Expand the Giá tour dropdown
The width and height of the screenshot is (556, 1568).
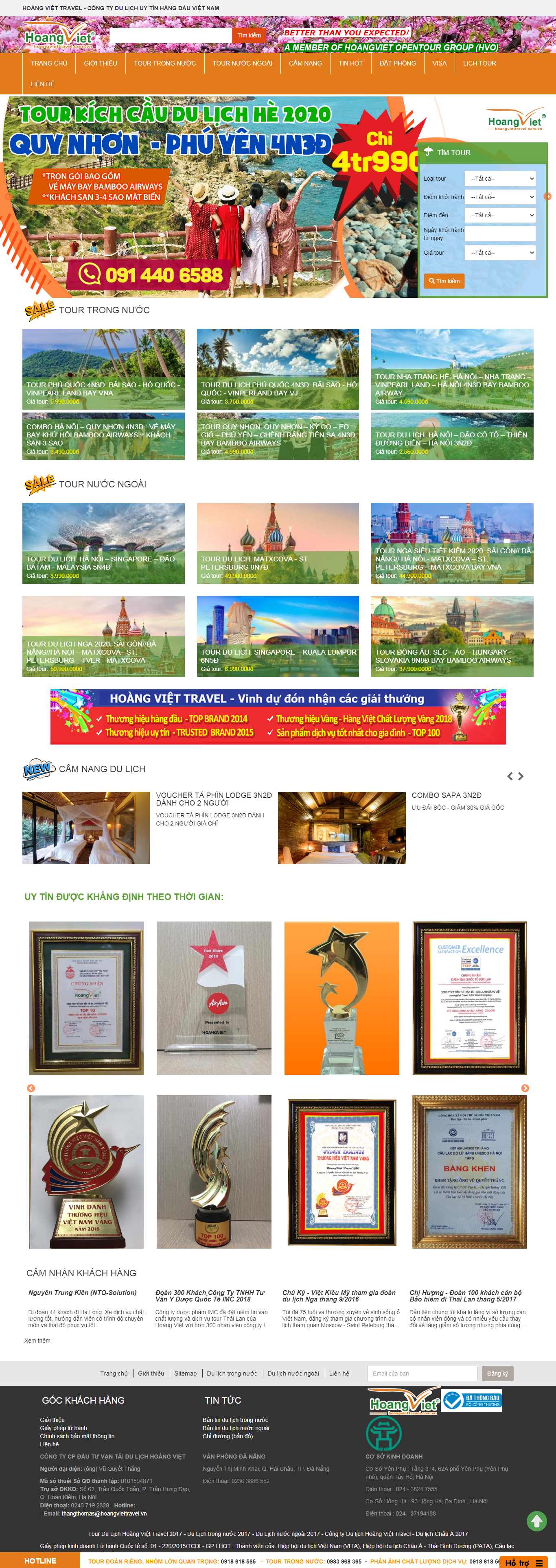pos(499,253)
